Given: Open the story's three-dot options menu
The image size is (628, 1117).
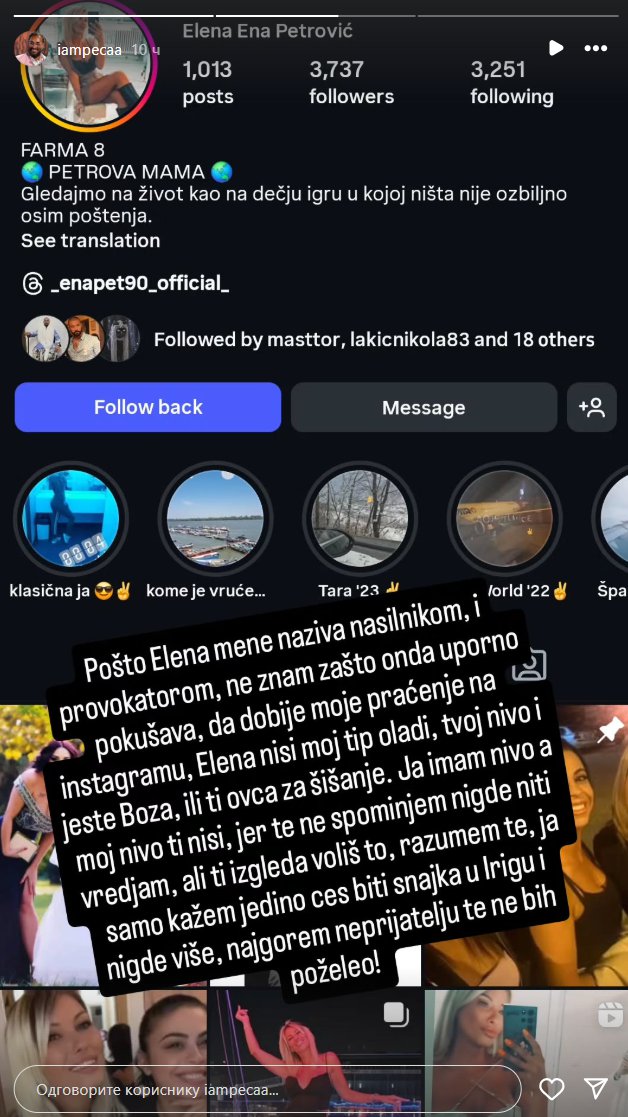Looking at the screenshot, I should [x=595, y=48].
